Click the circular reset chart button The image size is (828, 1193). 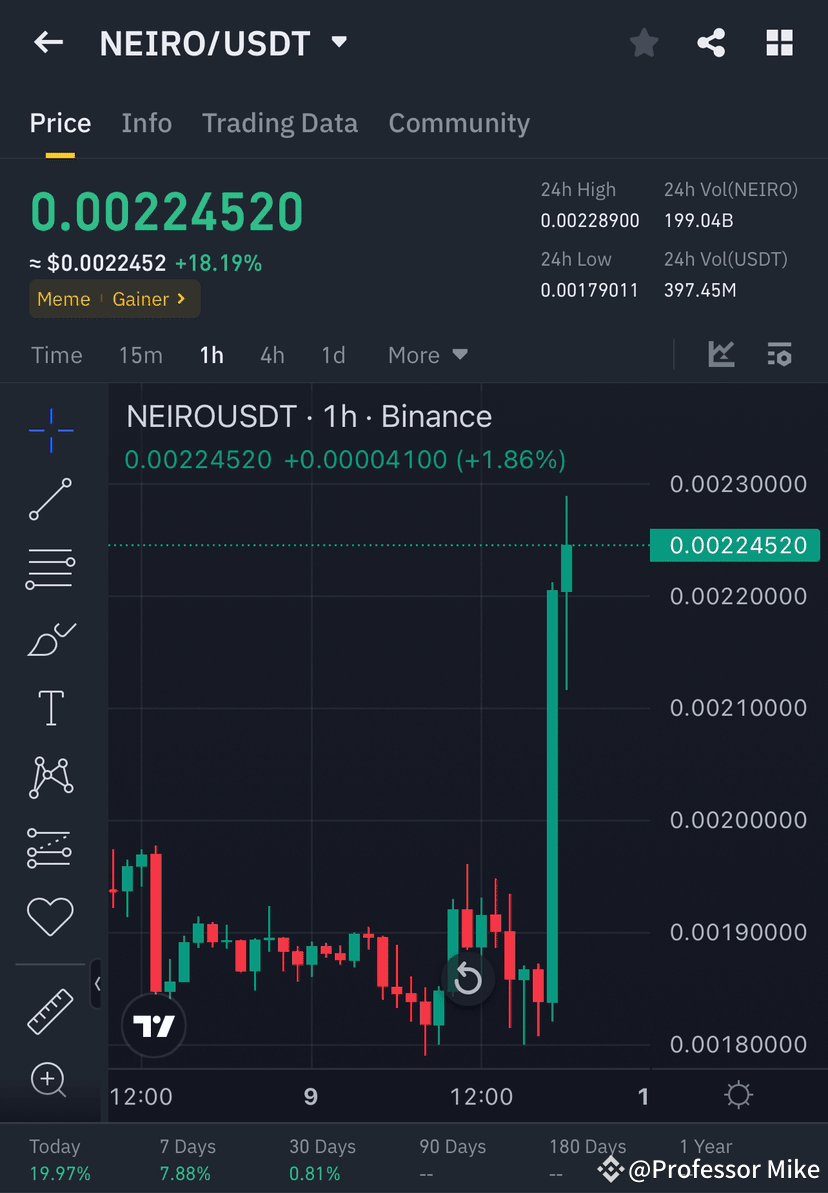(468, 979)
